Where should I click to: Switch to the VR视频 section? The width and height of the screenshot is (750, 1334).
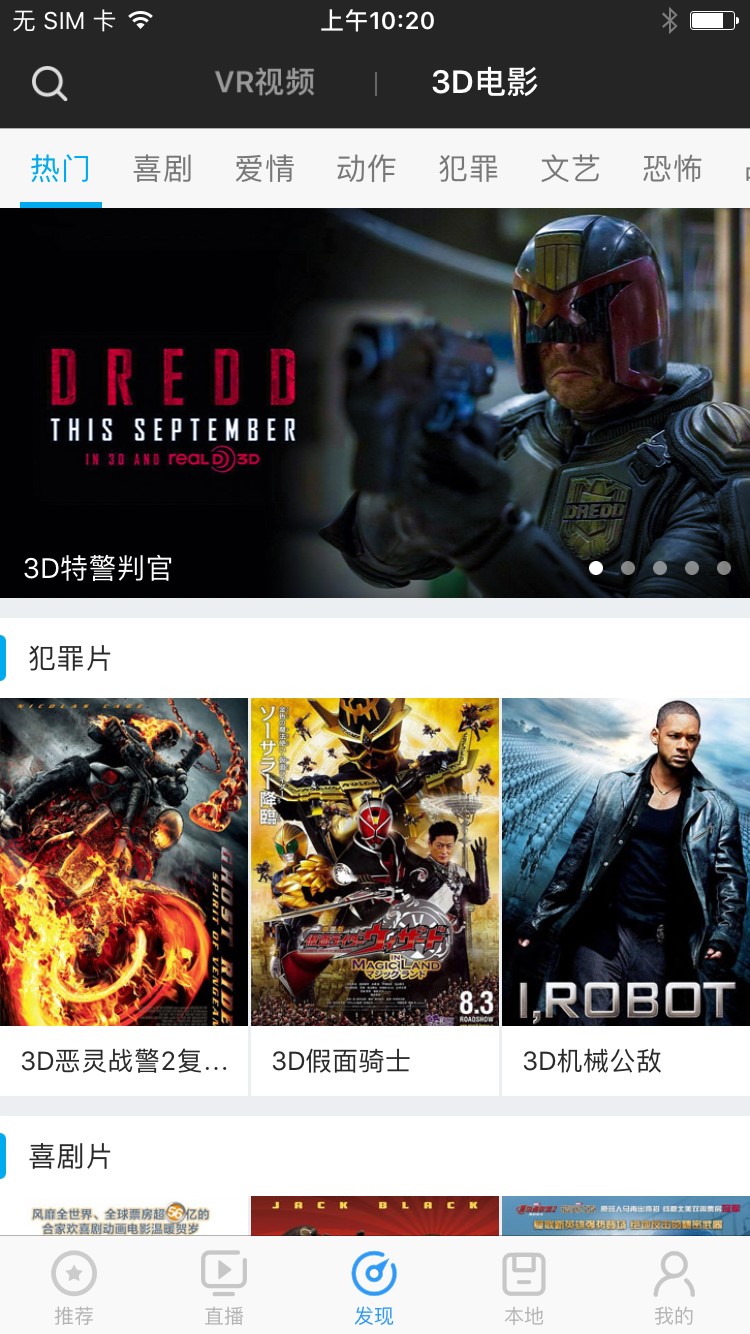click(x=265, y=82)
